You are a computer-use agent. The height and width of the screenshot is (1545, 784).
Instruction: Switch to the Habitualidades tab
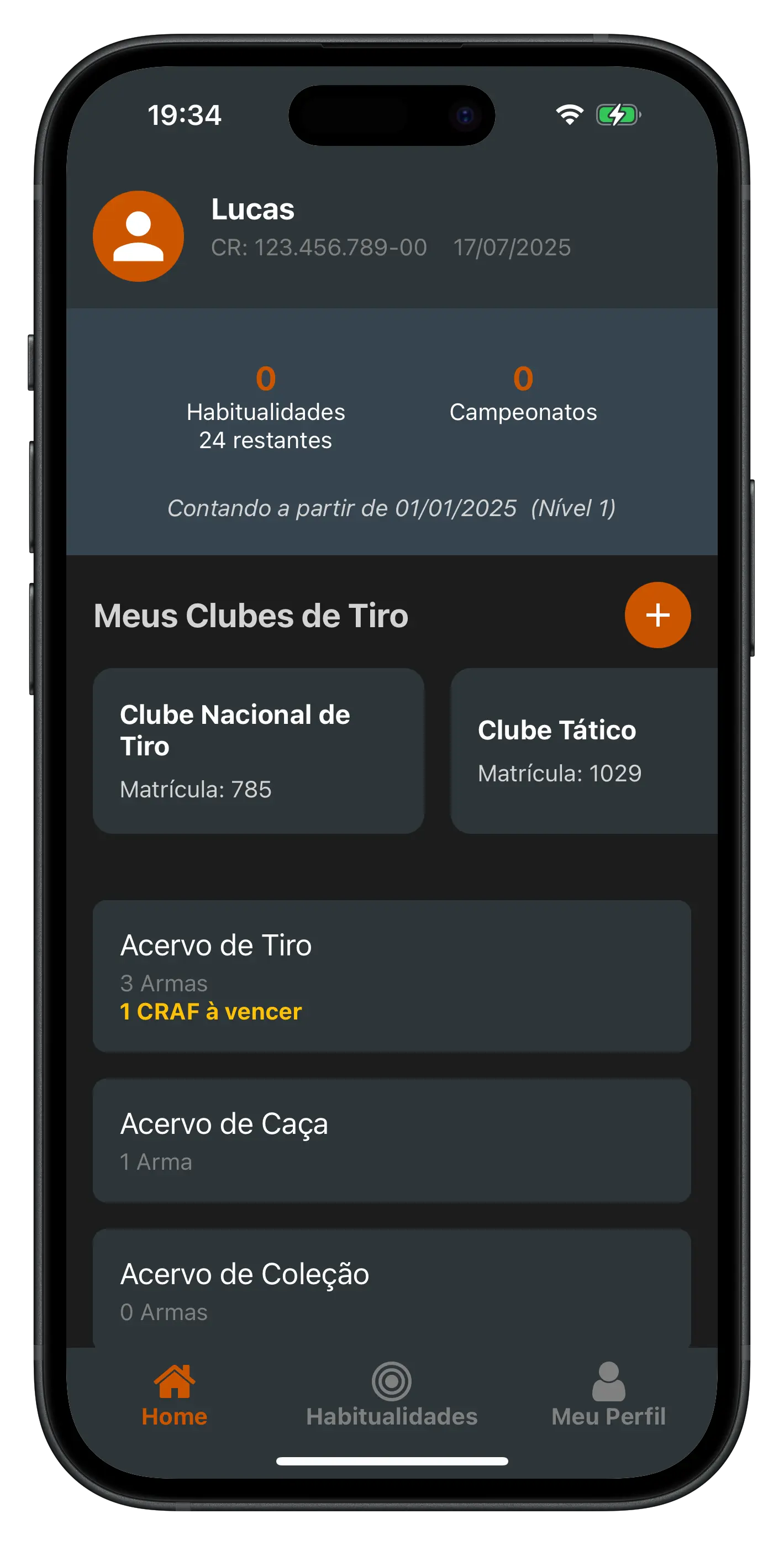point(392,1395)
